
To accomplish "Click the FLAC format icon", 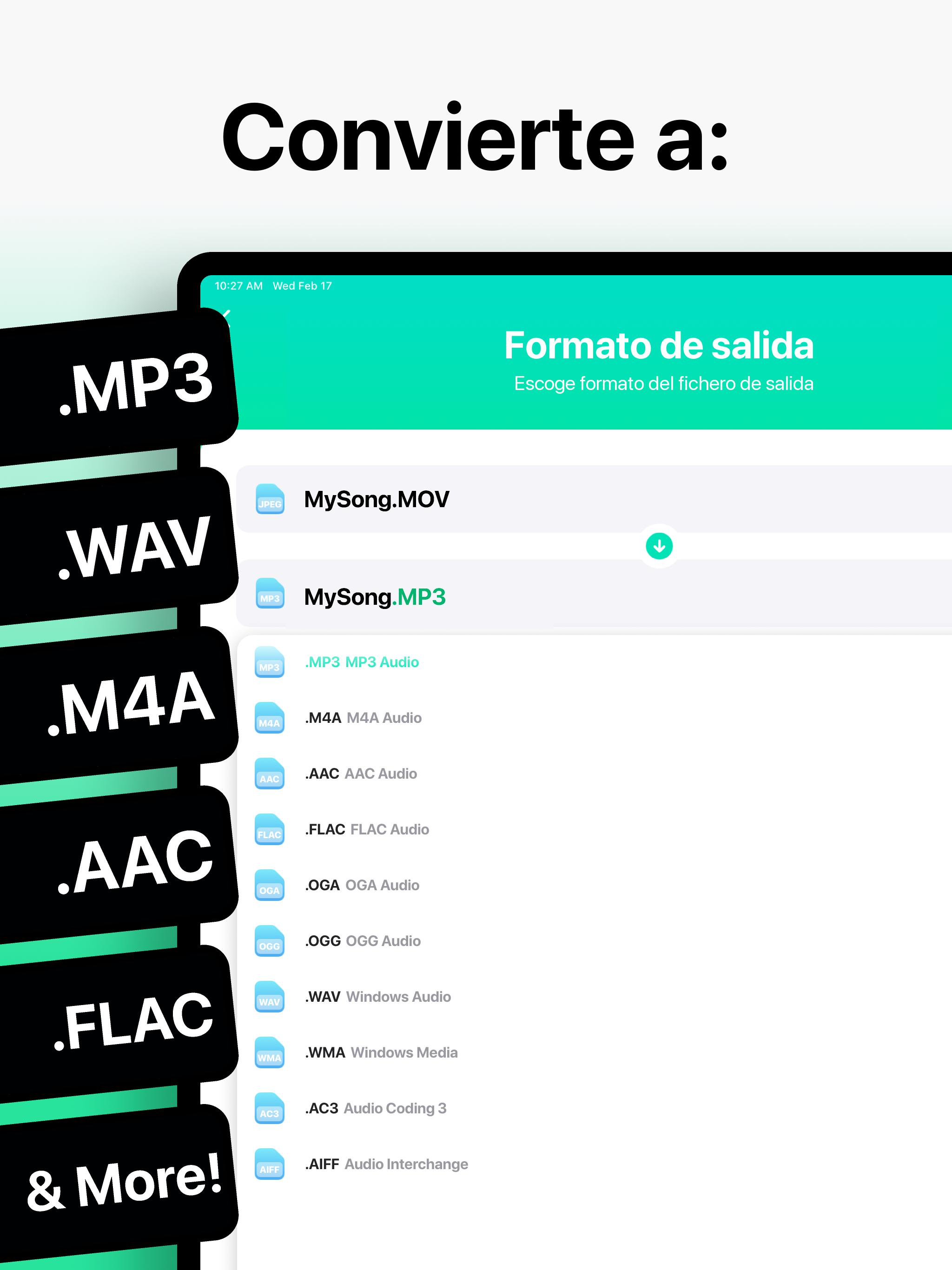I will [269, 829].
